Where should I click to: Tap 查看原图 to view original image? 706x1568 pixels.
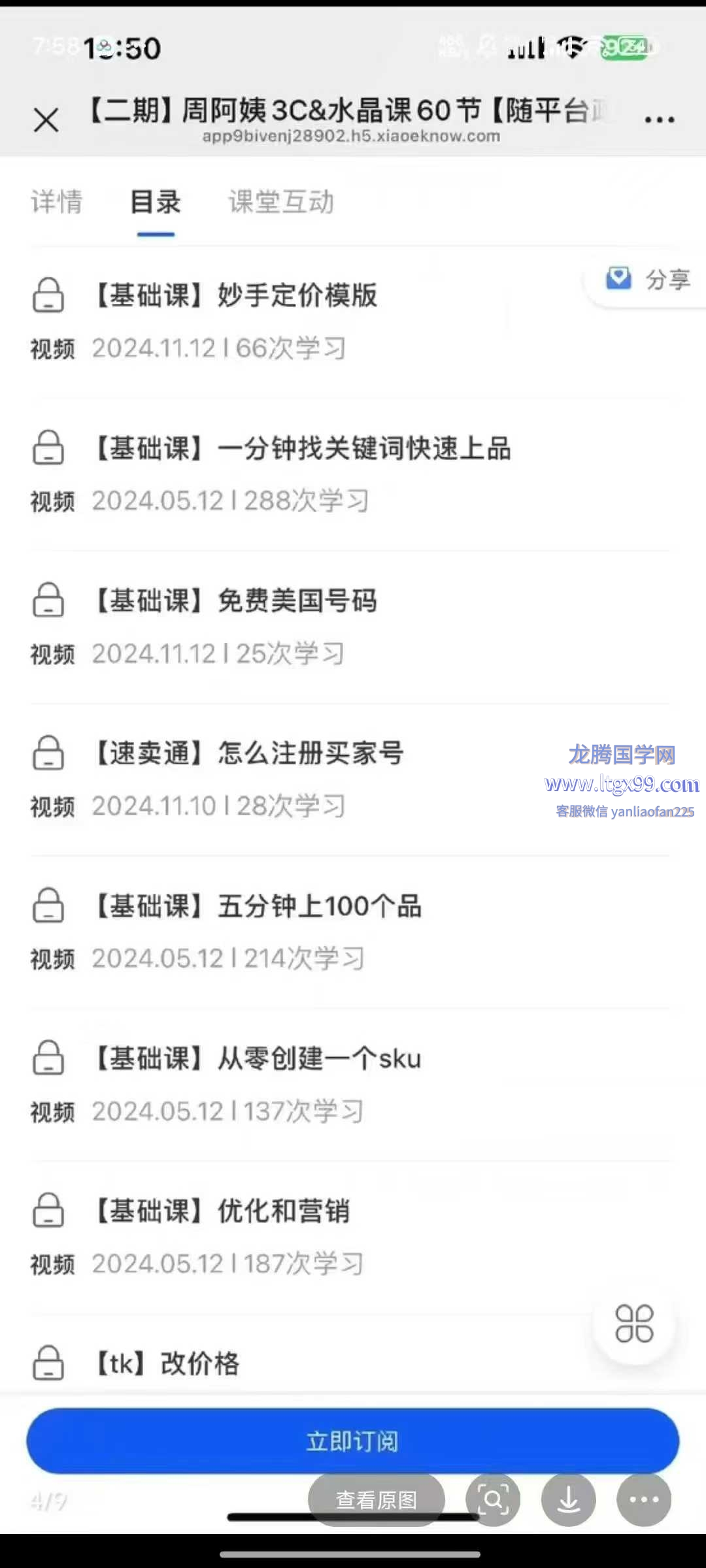pos(376,1500)
